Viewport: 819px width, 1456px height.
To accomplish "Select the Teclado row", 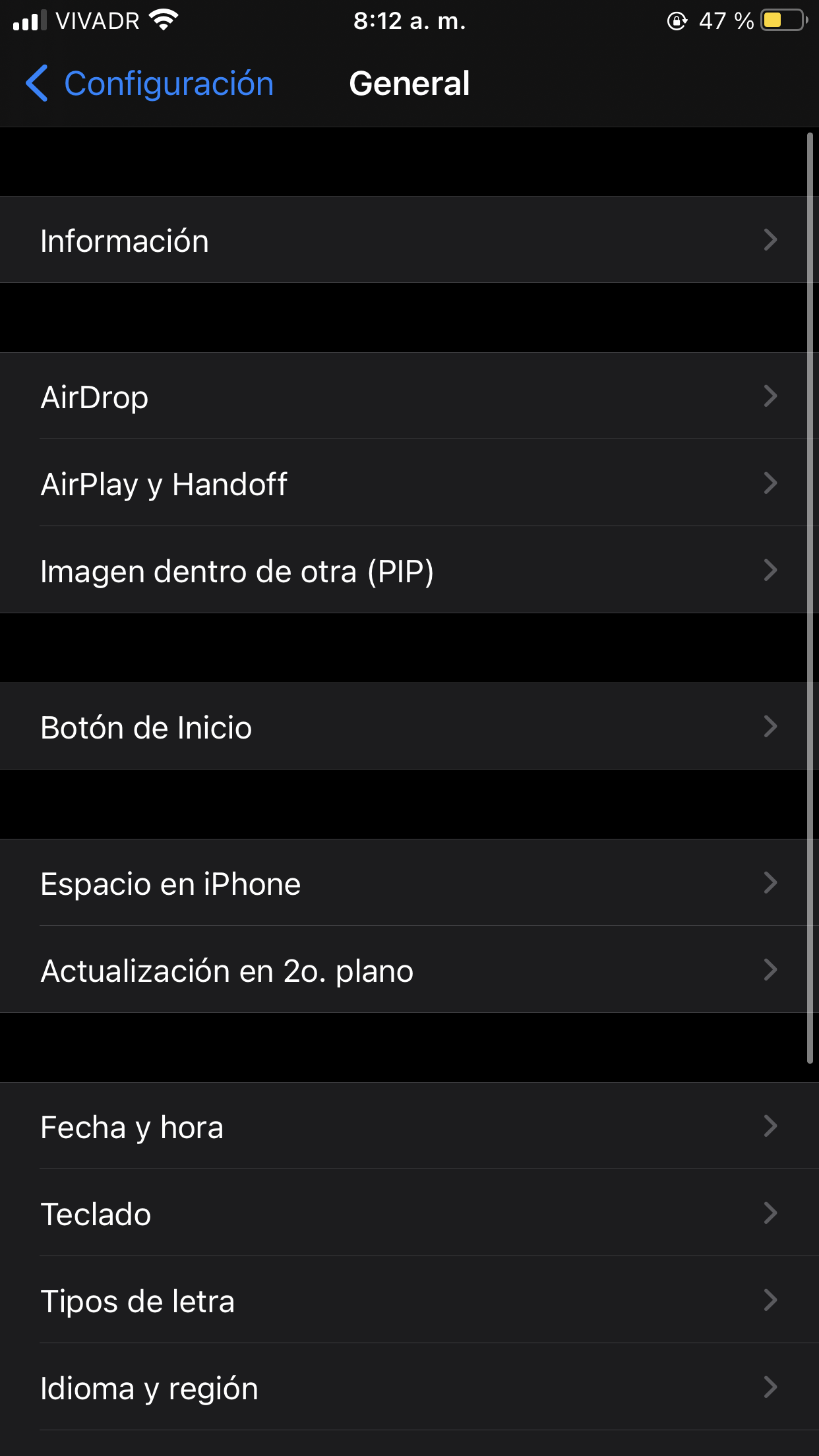I will pyautogui.click(x=409, y=1213).
